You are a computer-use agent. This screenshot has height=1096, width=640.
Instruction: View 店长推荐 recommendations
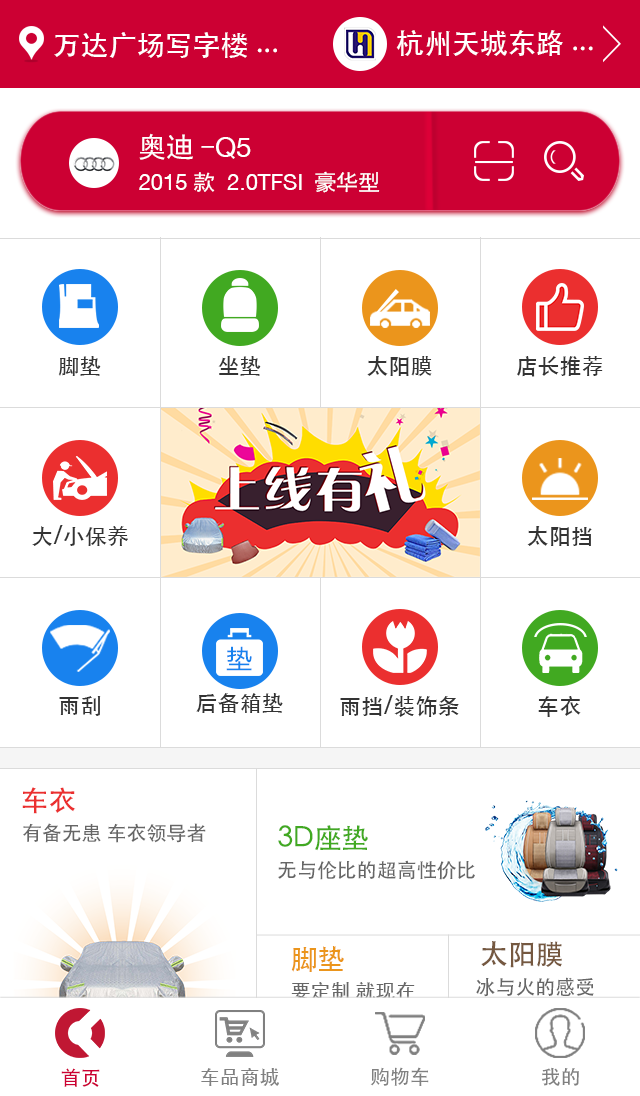(560, 322)
